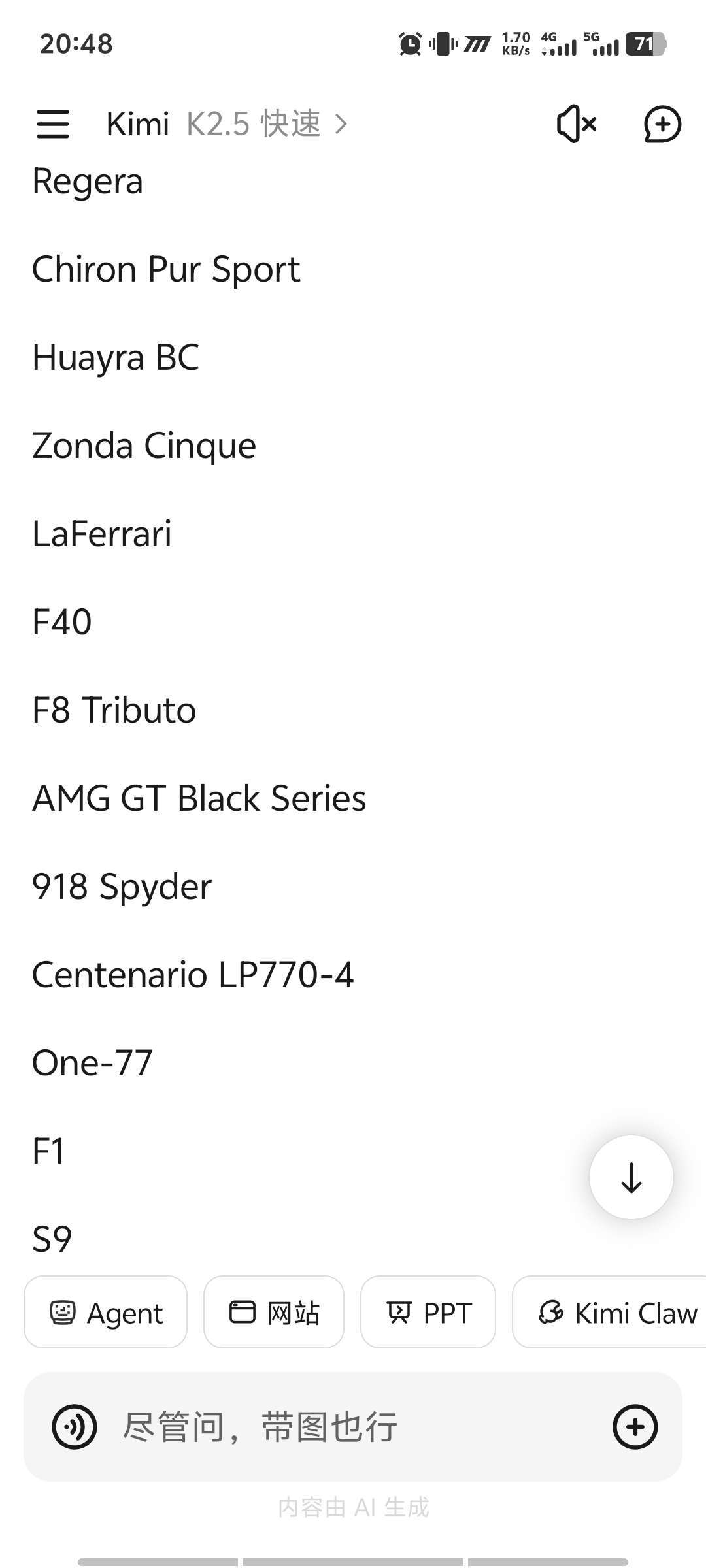Screen dimensions: 706x1568
Task: Open the hamburger menu drawer
Action: 53,124
